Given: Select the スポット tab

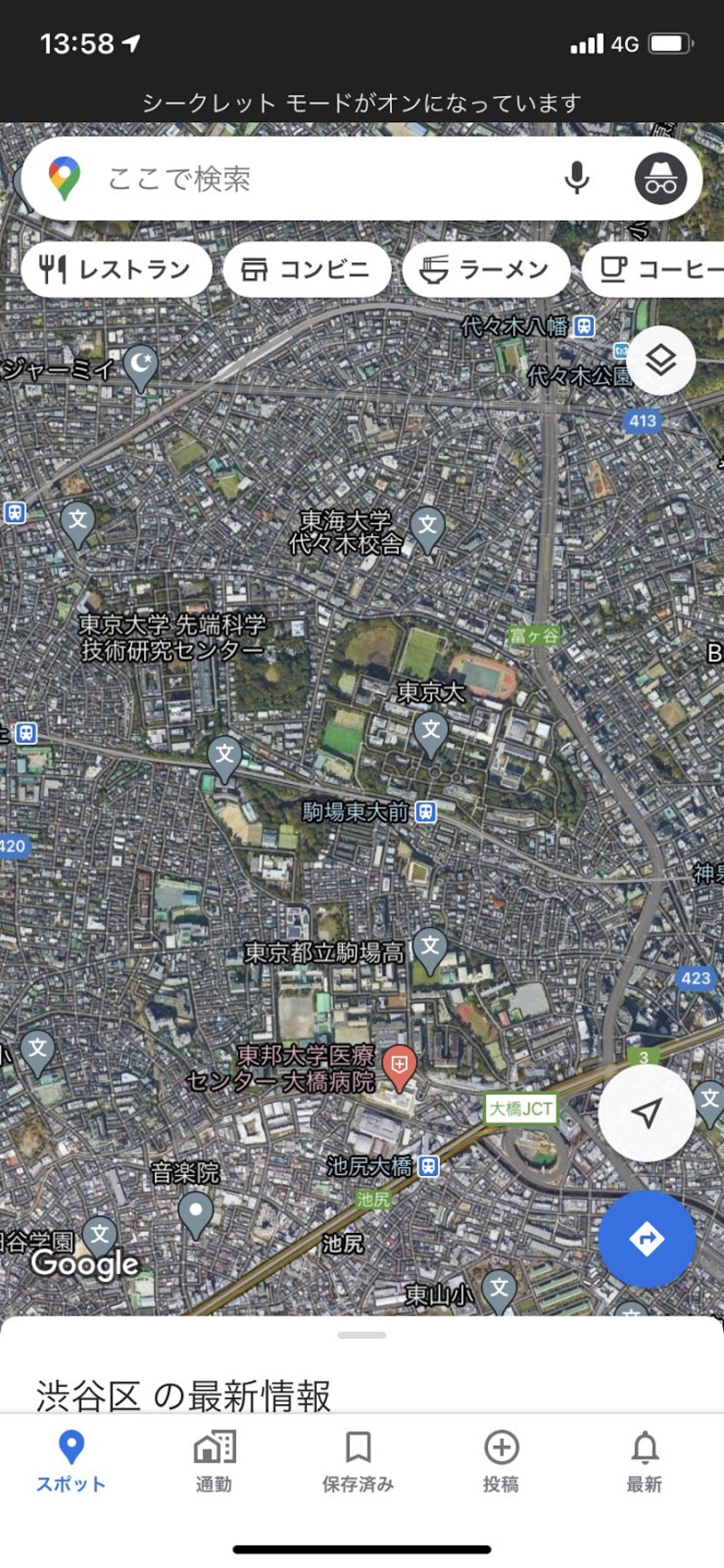Looking at the screenshot, I should [x=71, y=1459].
